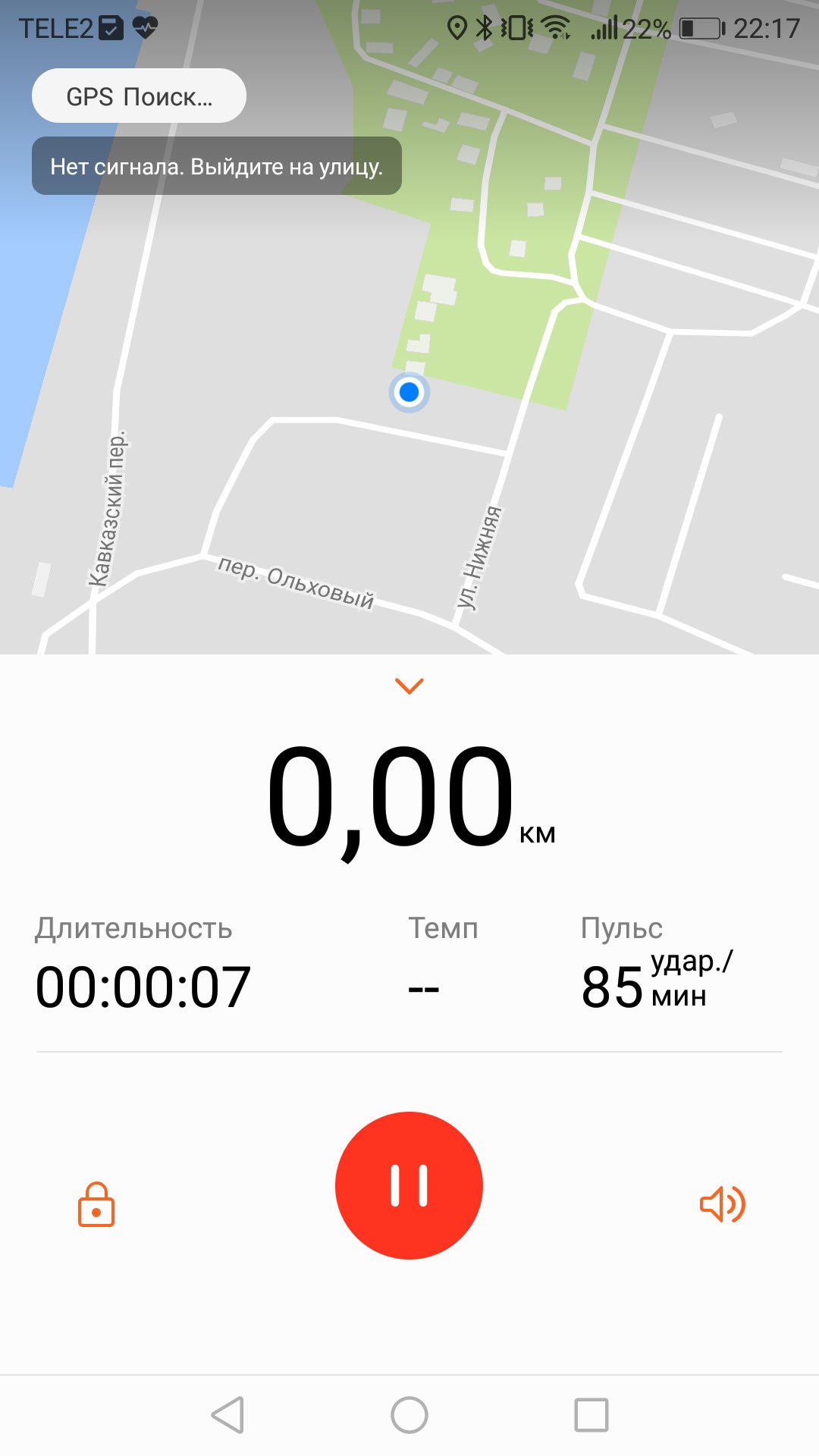
Task: Open the recent apps overview
Action: click(x=591, y=1415)
